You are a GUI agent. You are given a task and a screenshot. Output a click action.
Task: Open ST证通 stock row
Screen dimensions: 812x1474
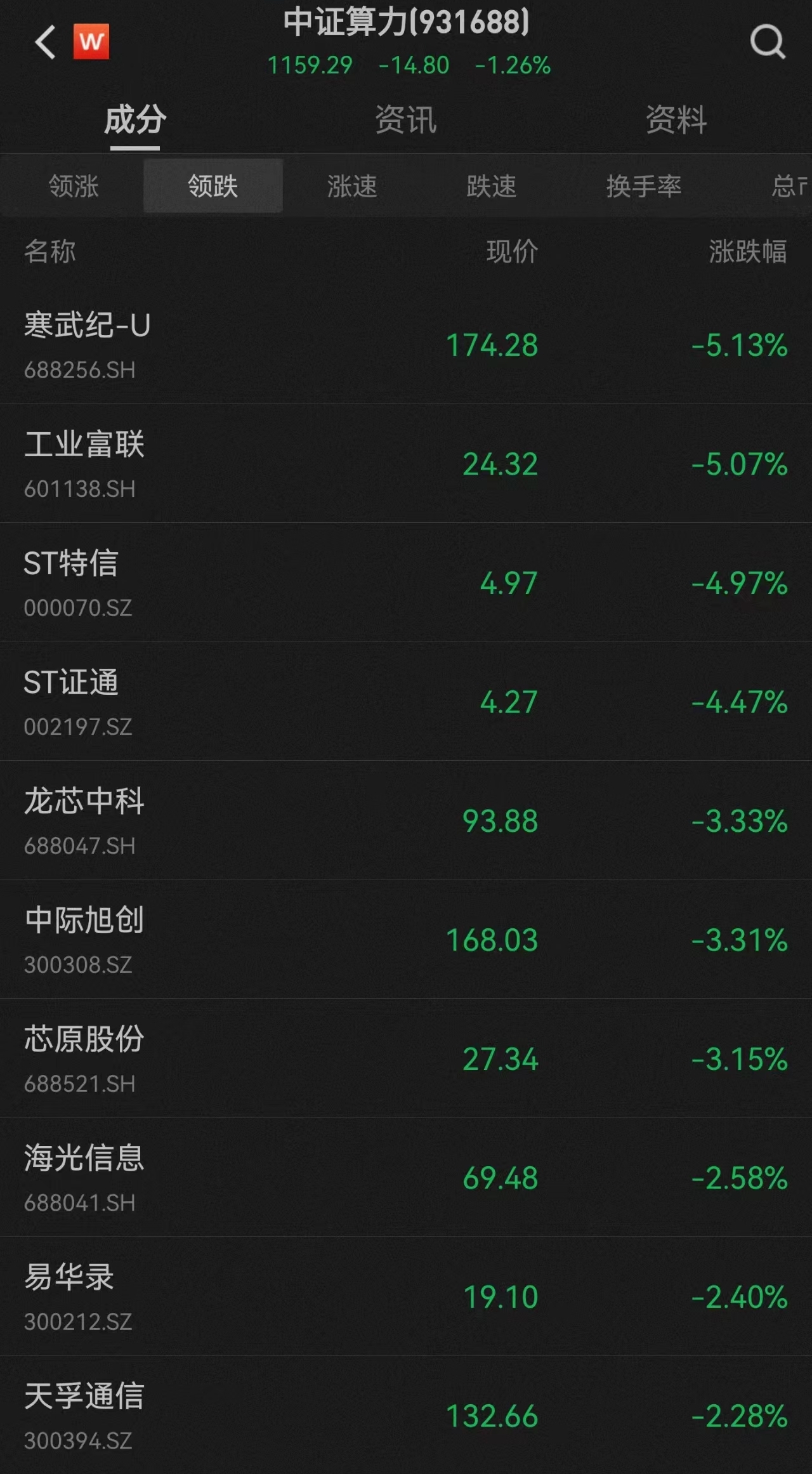(406, 701)
